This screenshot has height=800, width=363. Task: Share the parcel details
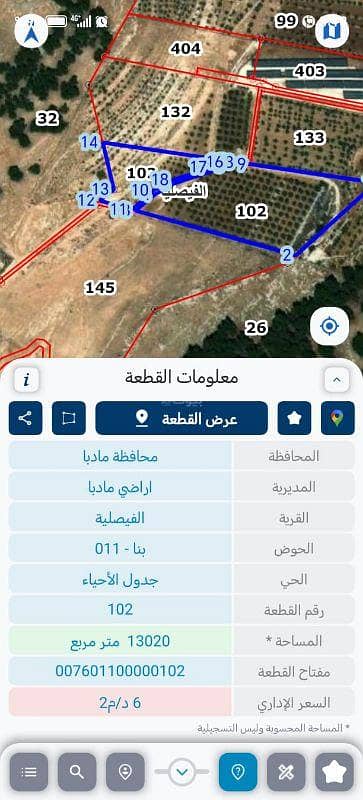pos(26,418)
